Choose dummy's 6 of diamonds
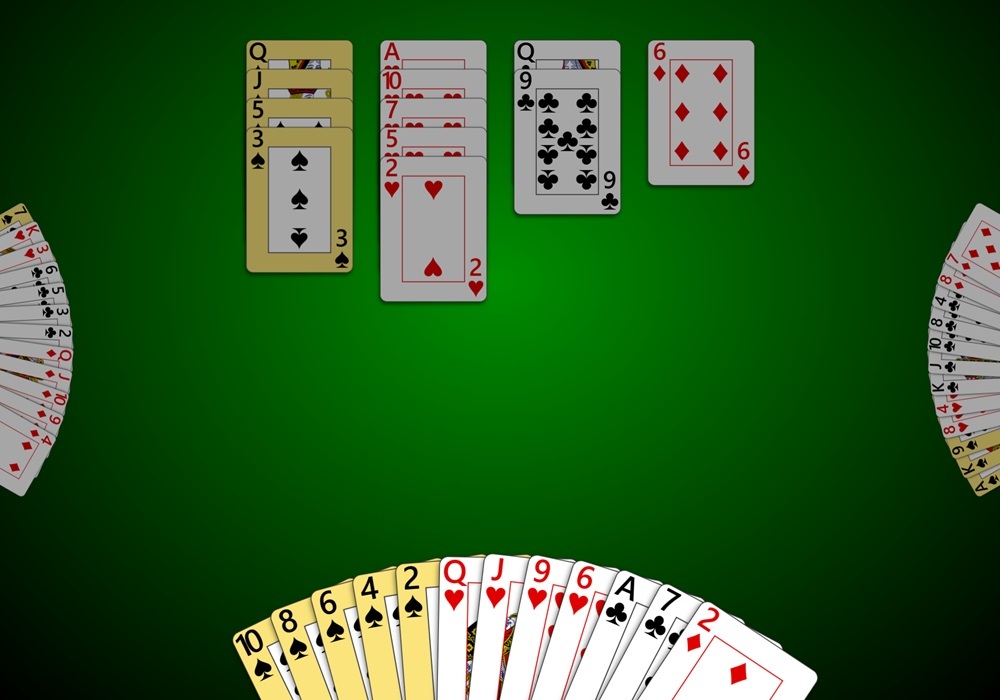Viewport: 1000px width, 700px height. 701,112
